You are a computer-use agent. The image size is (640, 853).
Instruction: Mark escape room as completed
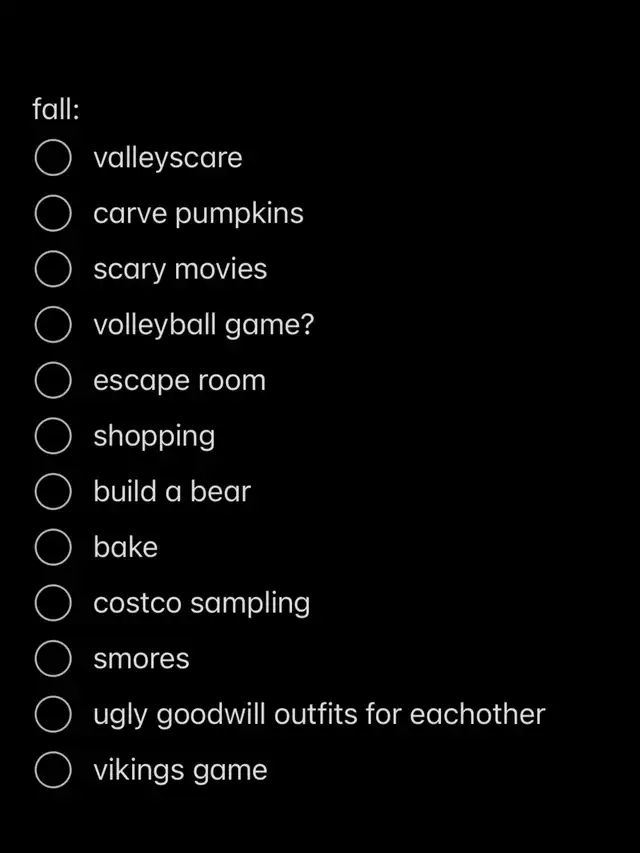coord(53,380)
